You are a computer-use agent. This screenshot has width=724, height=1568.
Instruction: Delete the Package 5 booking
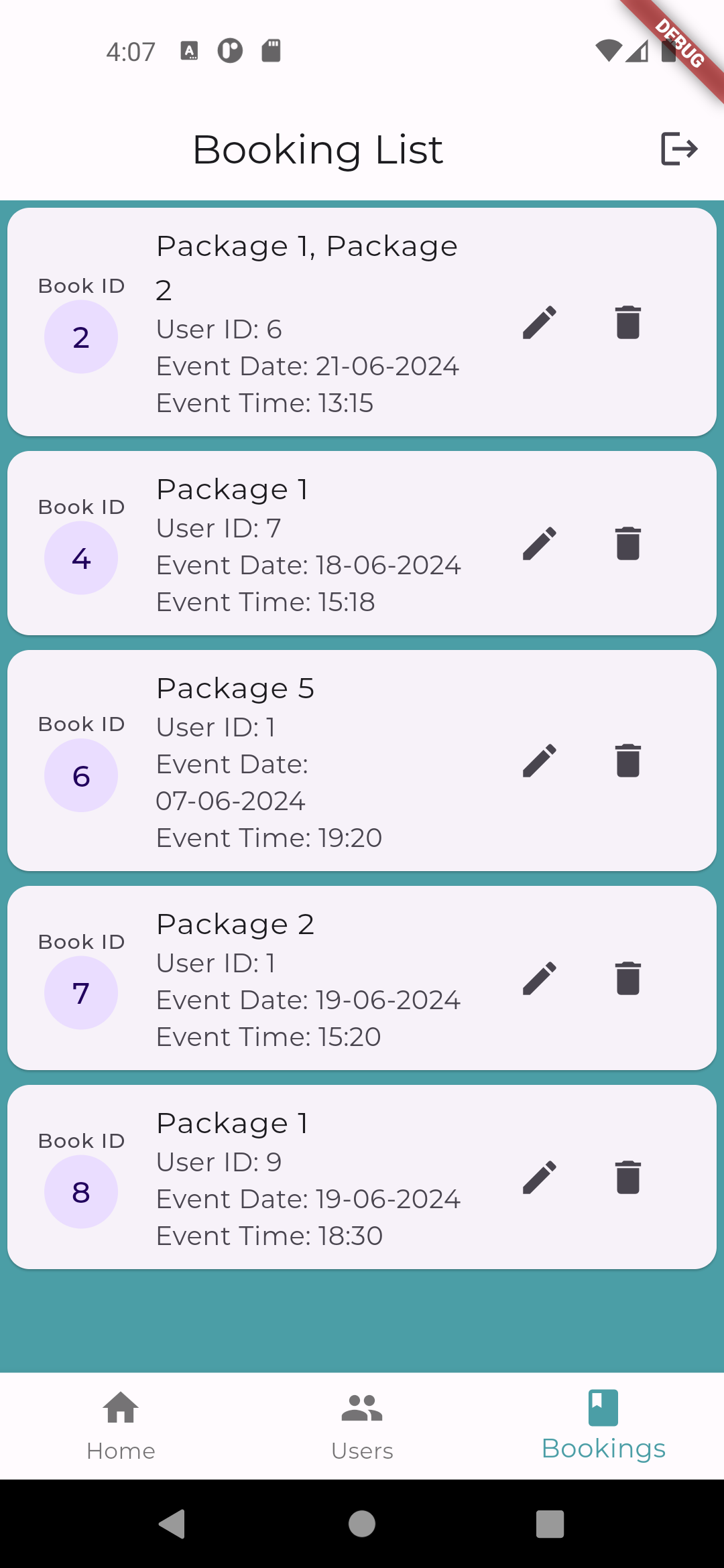click(628, 761)
